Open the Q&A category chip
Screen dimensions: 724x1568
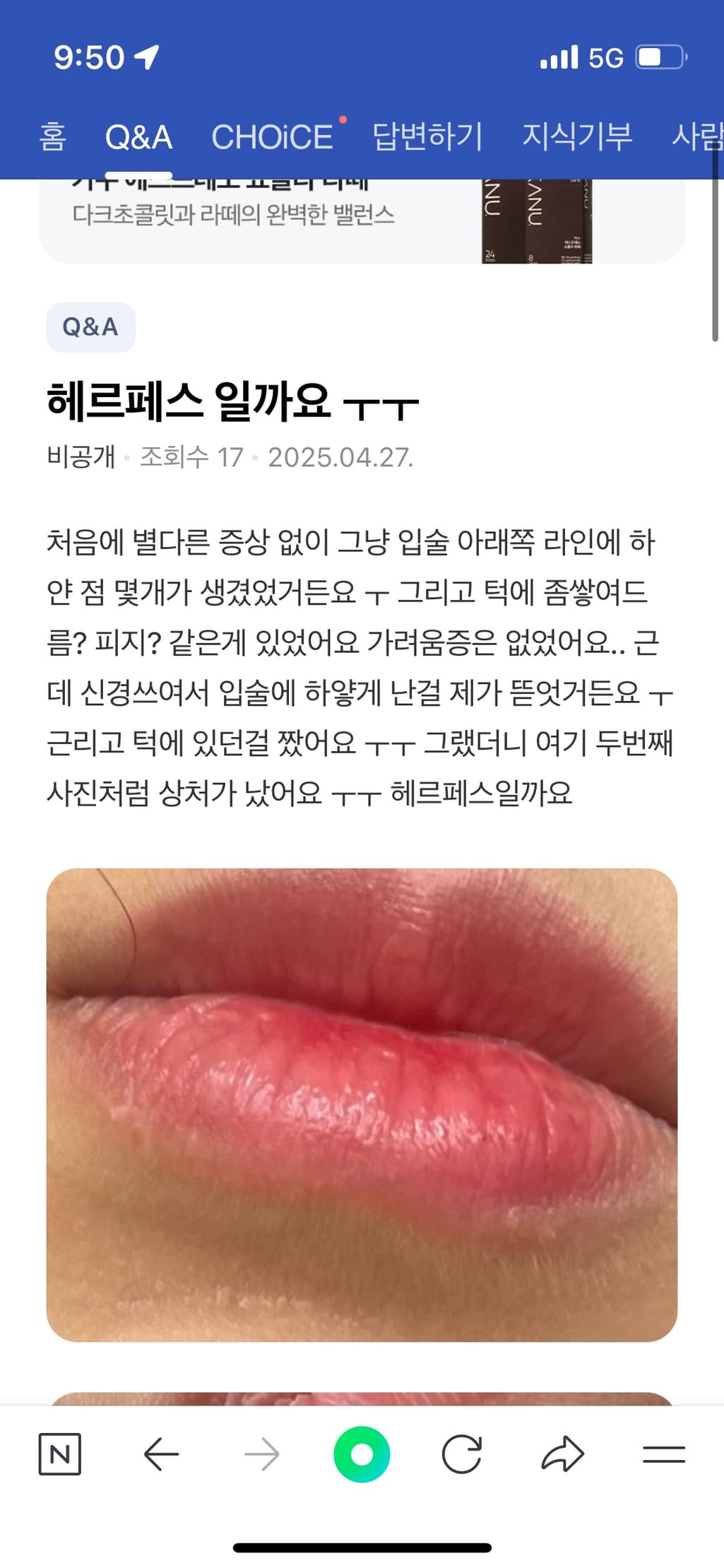click(90, 327)
